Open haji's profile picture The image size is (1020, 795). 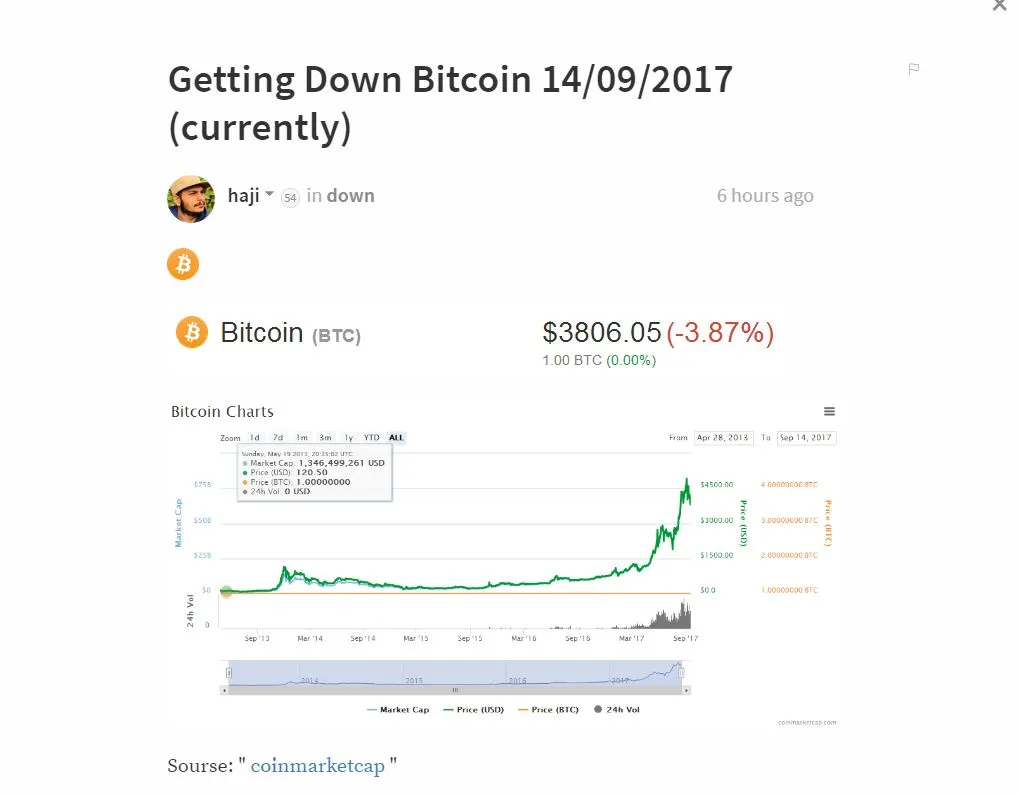(191, 198)
